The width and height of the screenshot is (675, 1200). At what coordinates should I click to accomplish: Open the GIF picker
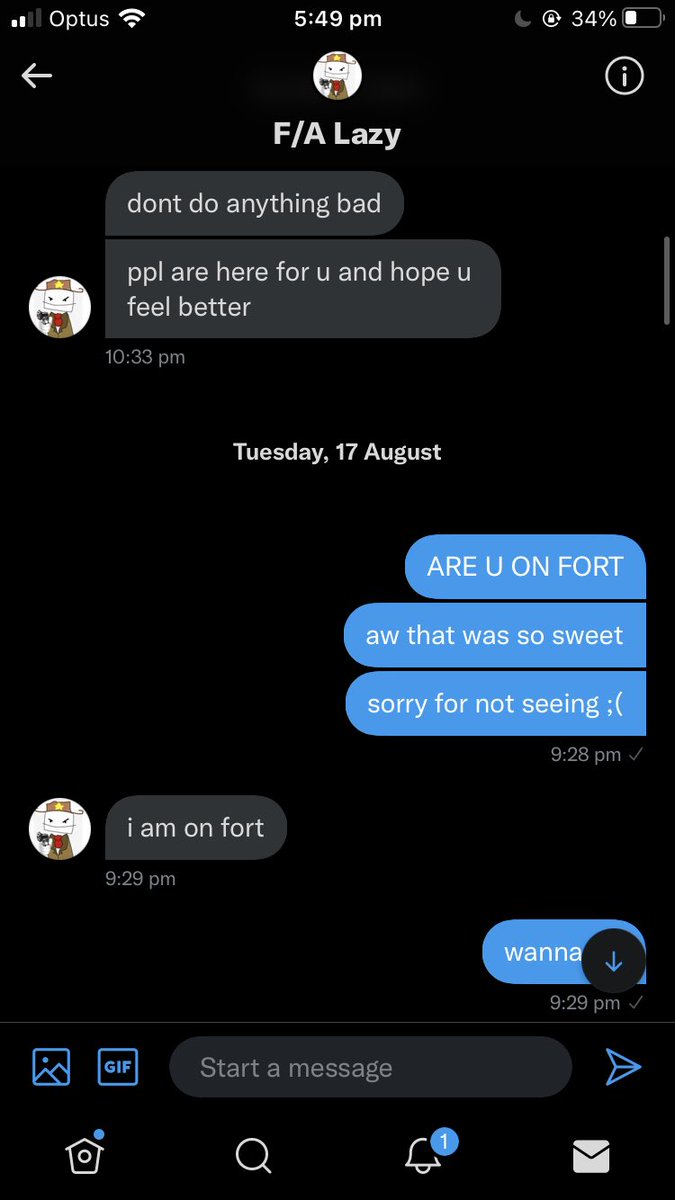point(118,1067)
